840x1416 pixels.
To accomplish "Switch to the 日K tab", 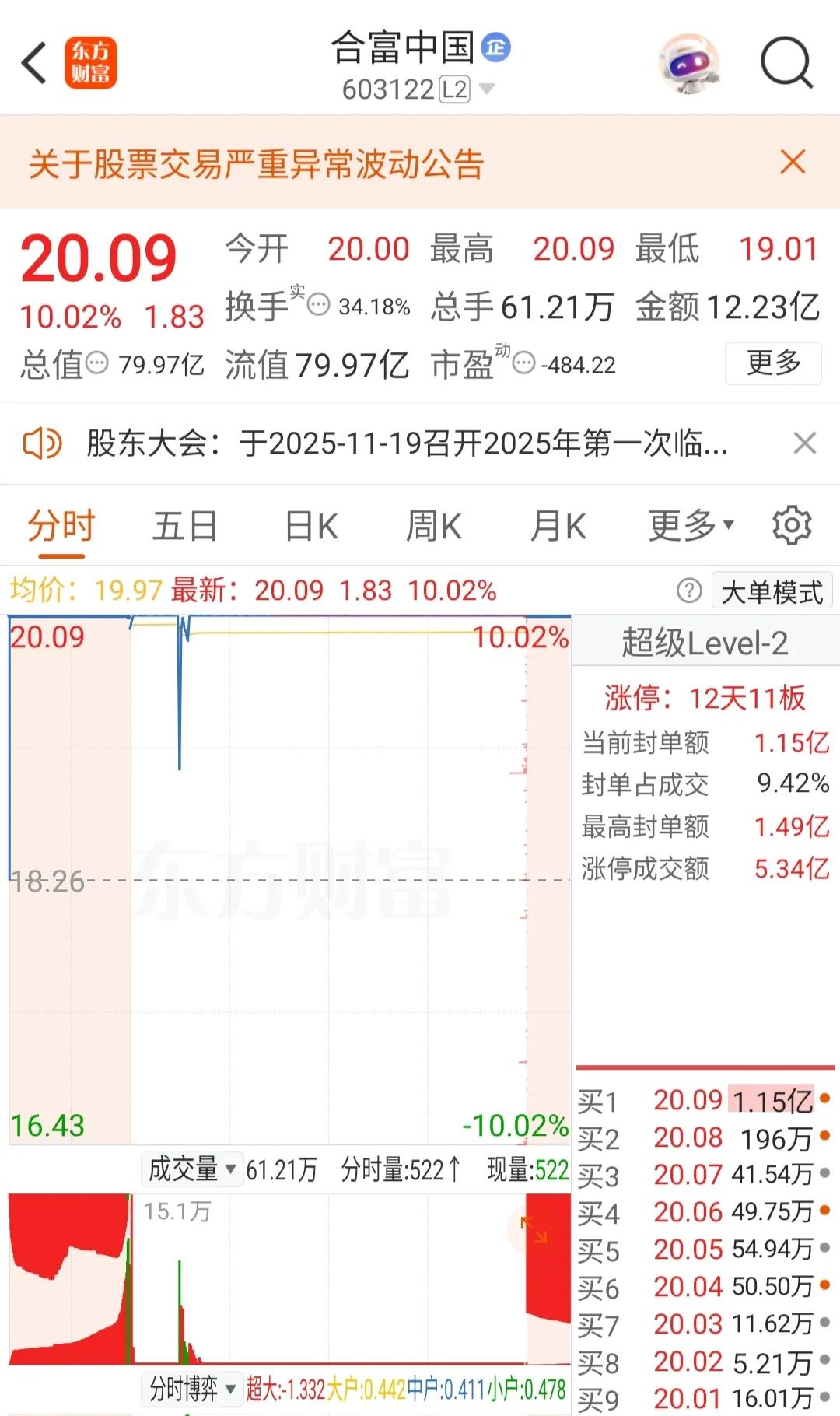I will click(310, 525).
